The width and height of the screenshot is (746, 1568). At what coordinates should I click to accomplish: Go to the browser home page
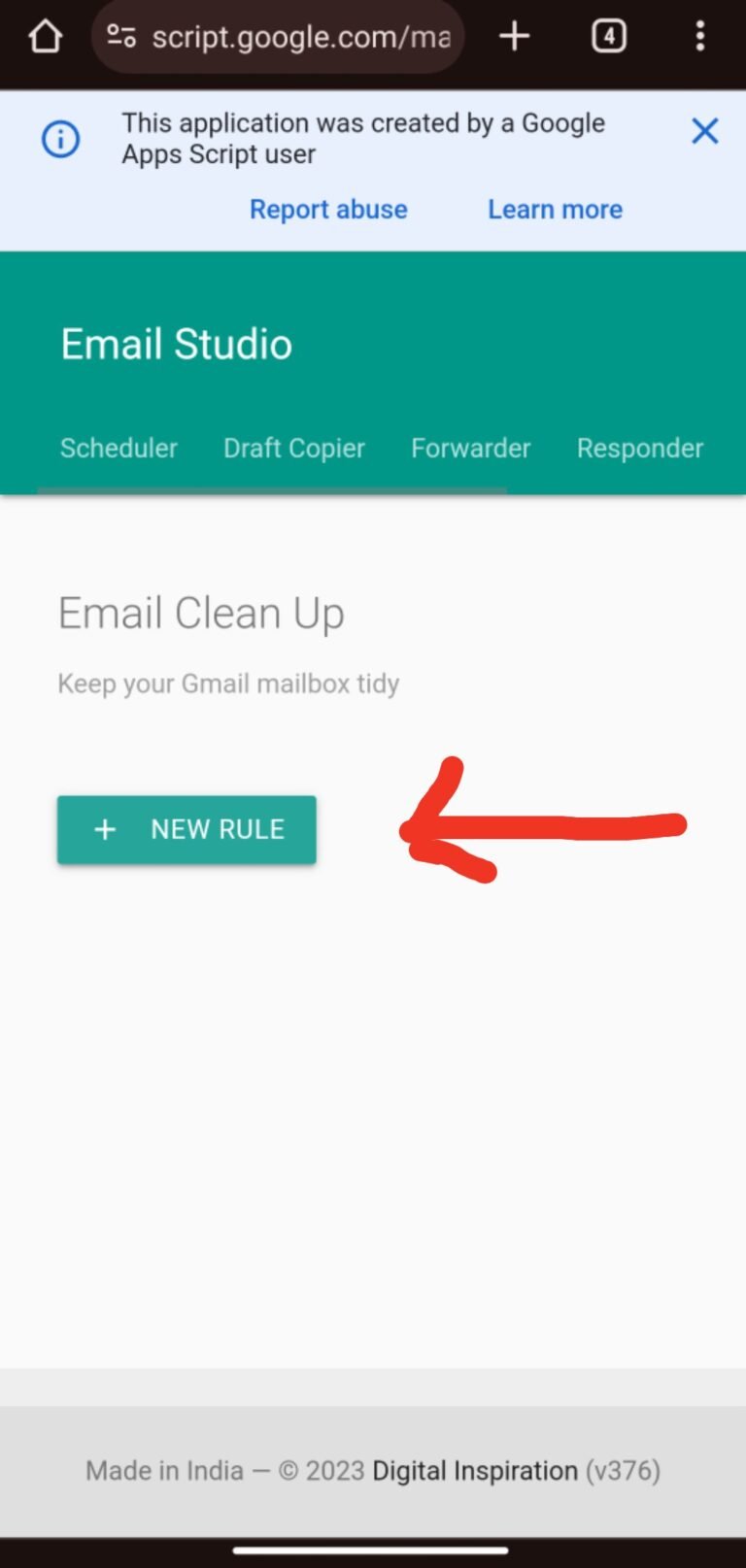pyautogui.click(x=45, y=37)
